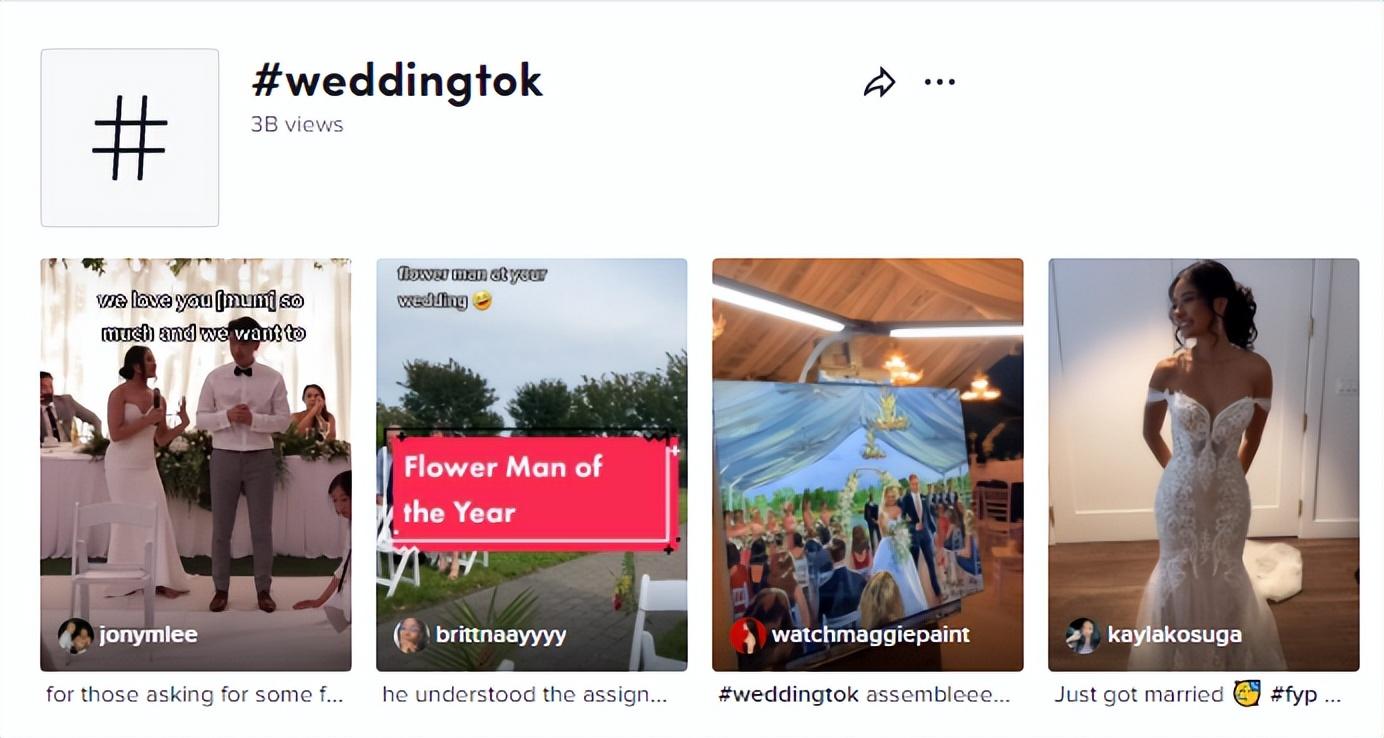Play brittnaayyyy's Flower Man of the Year video
The width and height of the screenshot is (1384, 738).
click(531, 464)
